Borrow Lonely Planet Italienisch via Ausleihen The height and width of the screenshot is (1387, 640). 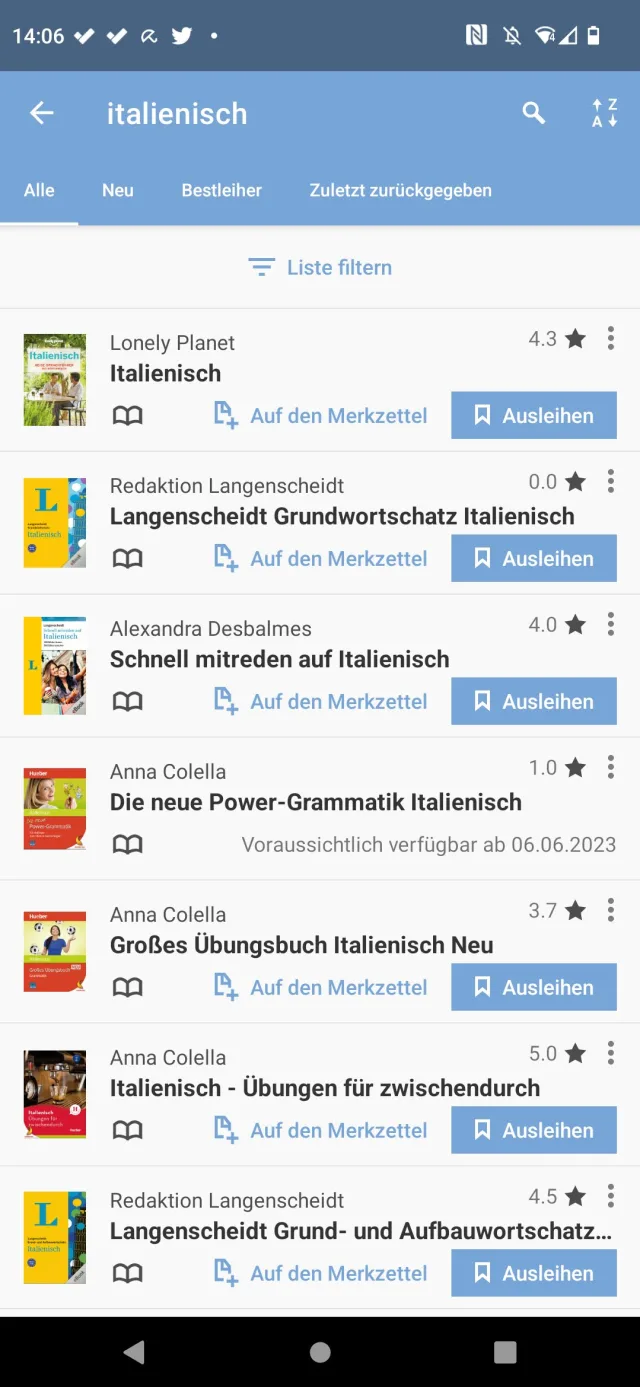click(x=533, y=415)
